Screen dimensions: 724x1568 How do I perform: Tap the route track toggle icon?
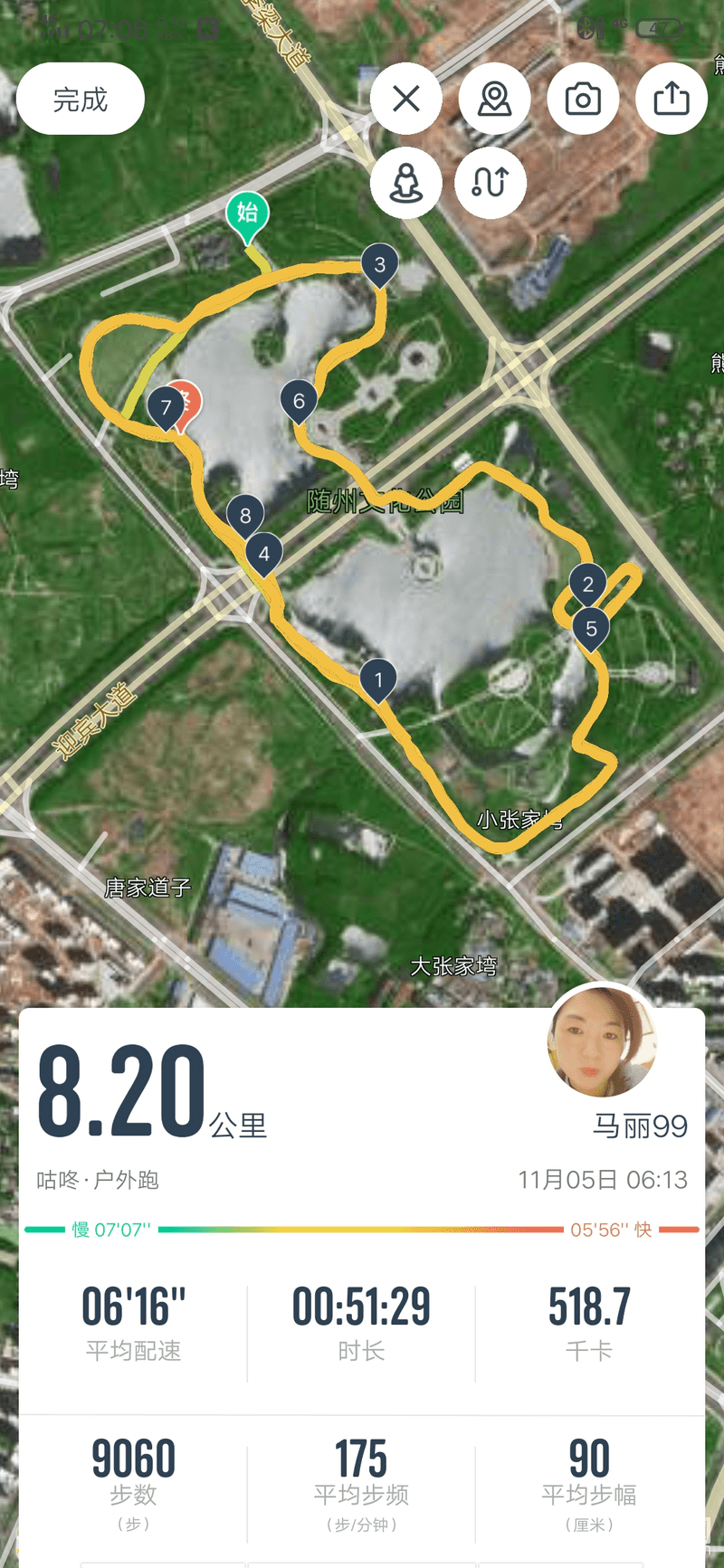pos(491,183)
